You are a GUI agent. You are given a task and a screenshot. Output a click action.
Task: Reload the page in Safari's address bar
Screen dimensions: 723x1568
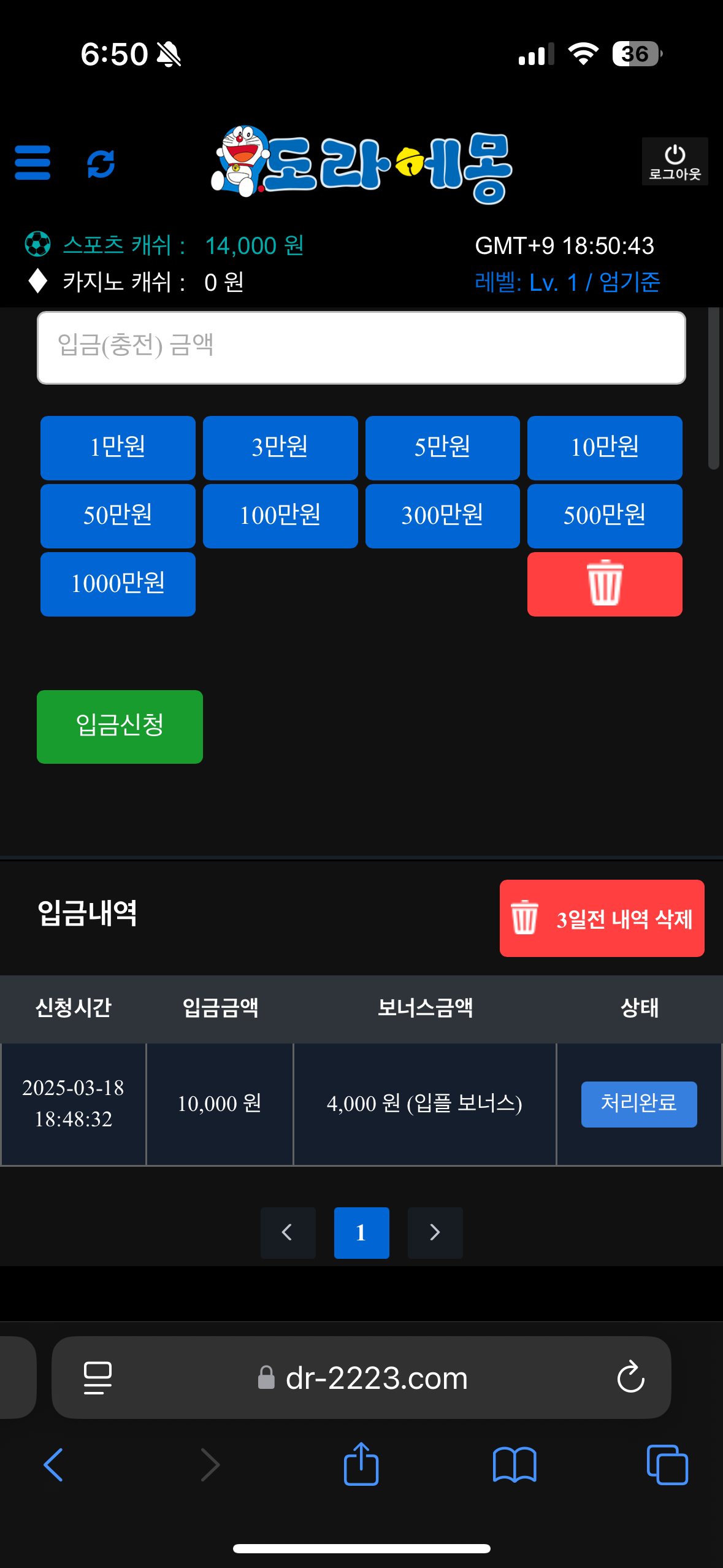coord(630,1377)
